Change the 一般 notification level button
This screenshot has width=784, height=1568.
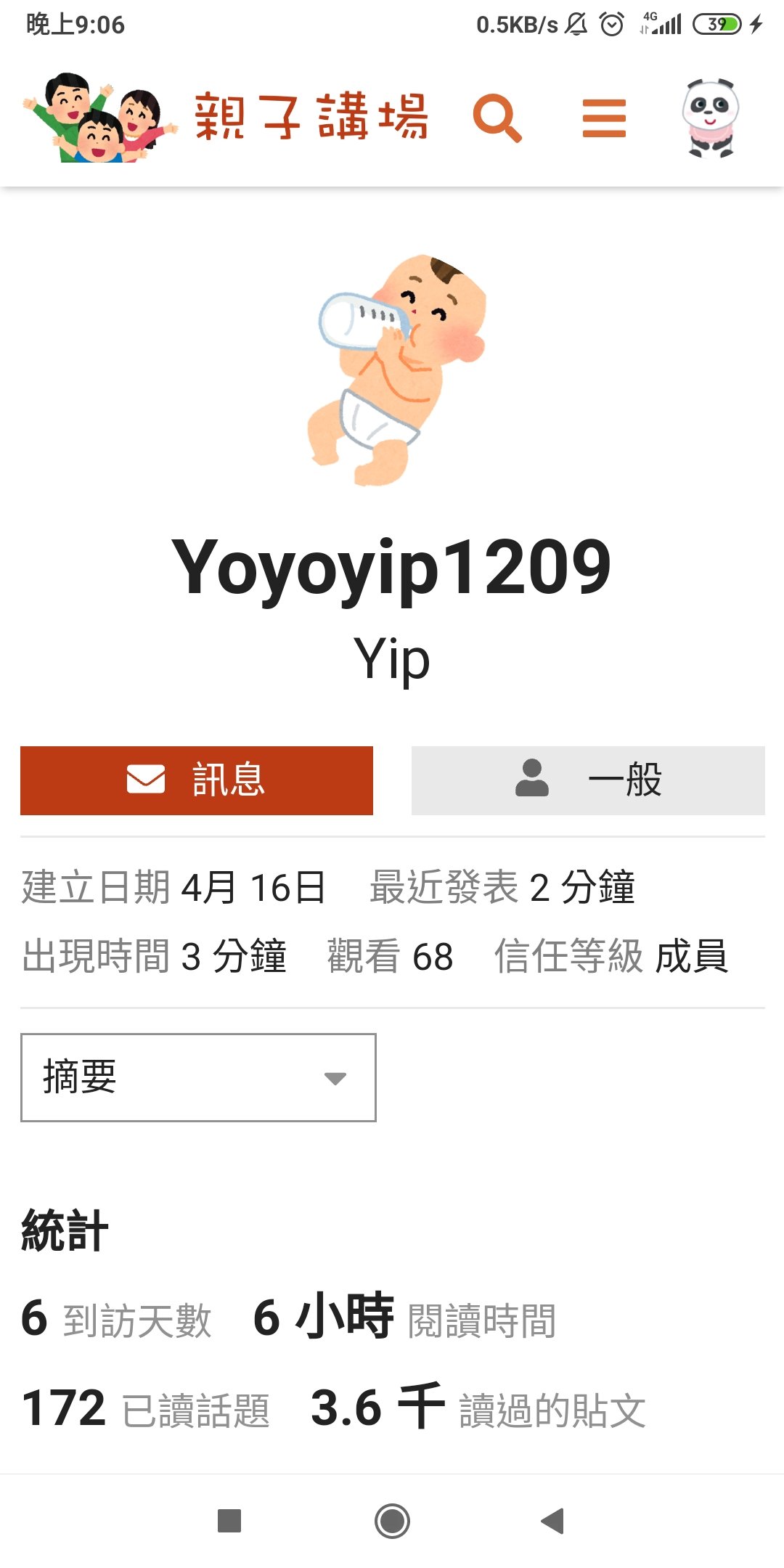[x=588, y=780]
